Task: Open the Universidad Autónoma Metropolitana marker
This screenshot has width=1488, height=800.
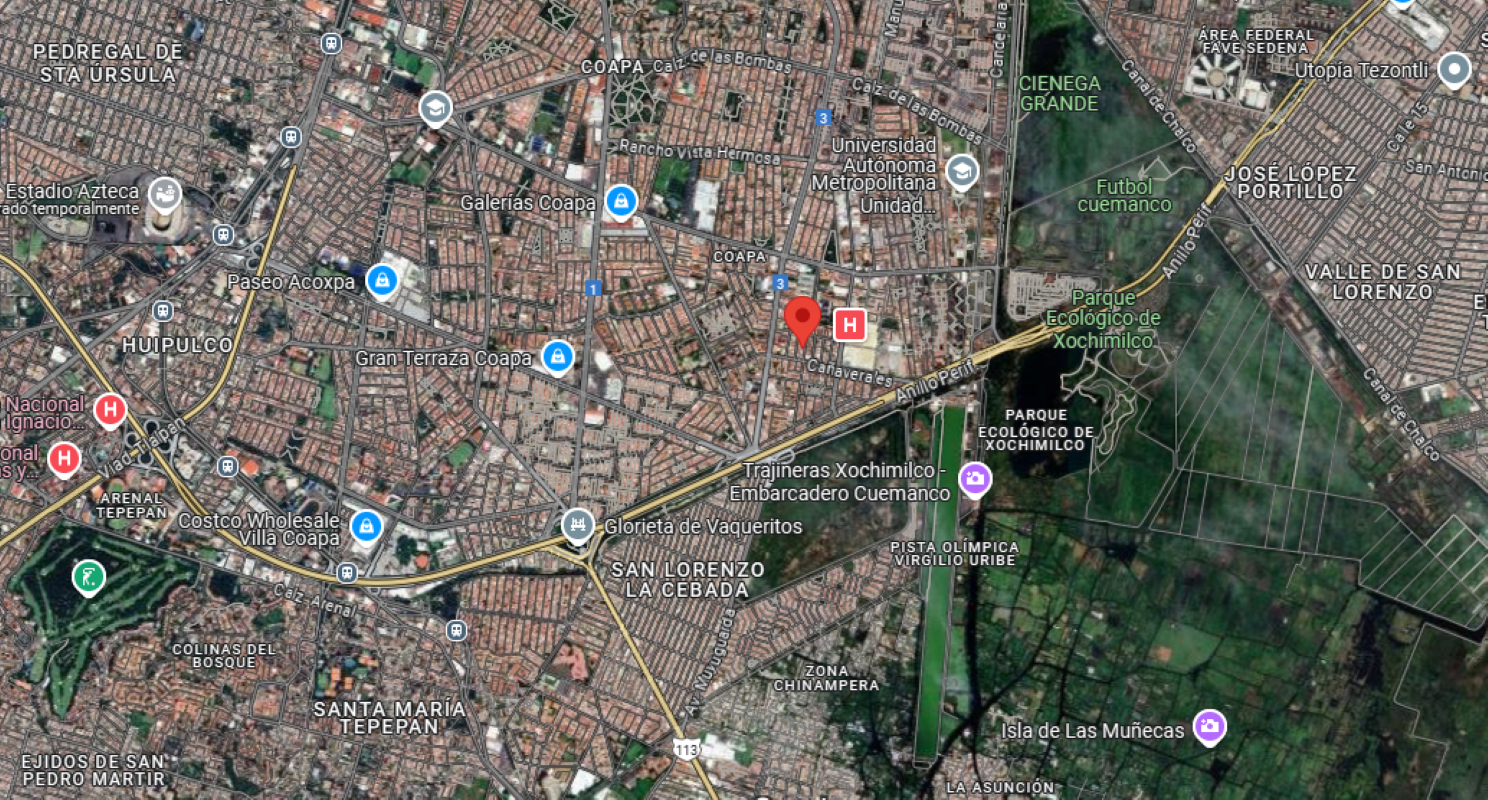Action: (x=961, y=171)
